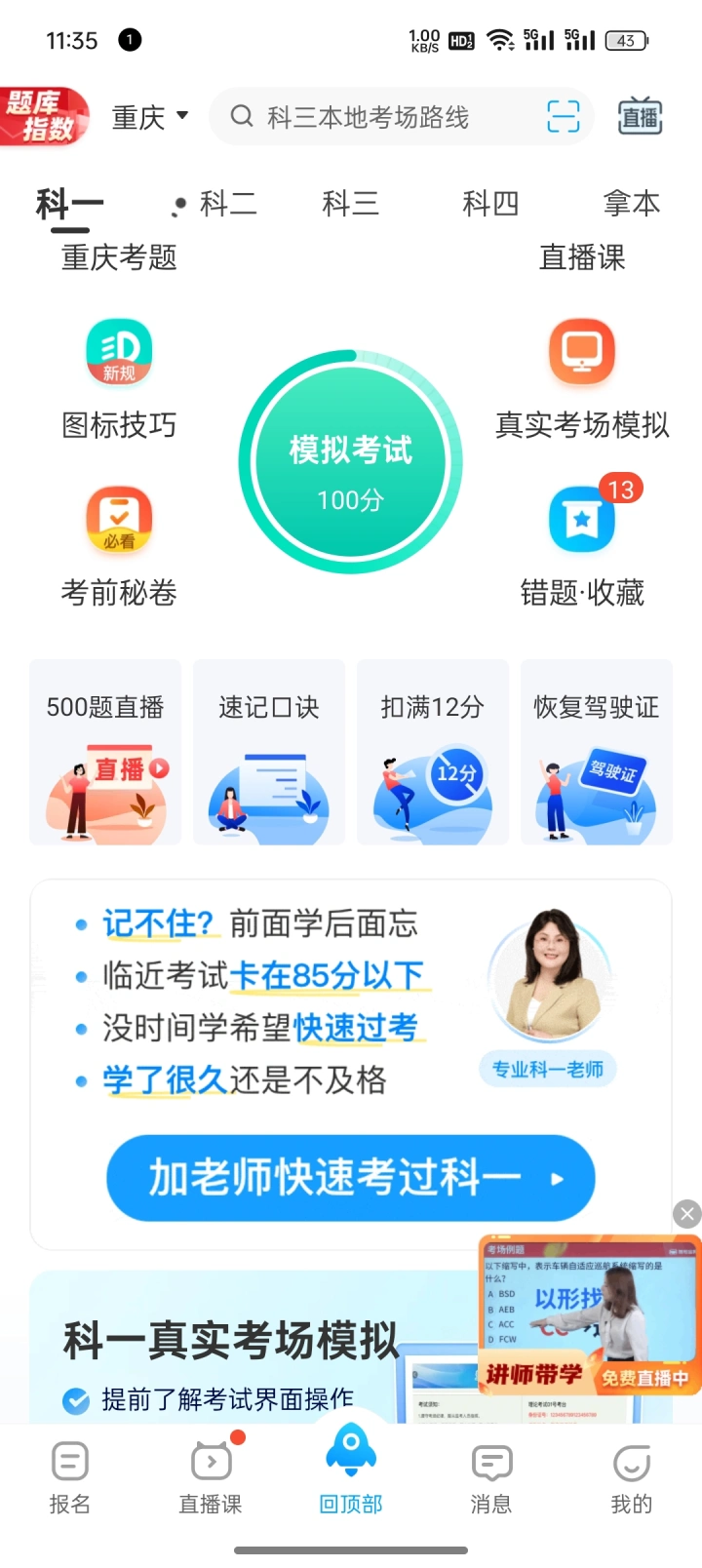Open 图标技巧
Viewport: 702px width, 1568px height.
tap(119, 380)
